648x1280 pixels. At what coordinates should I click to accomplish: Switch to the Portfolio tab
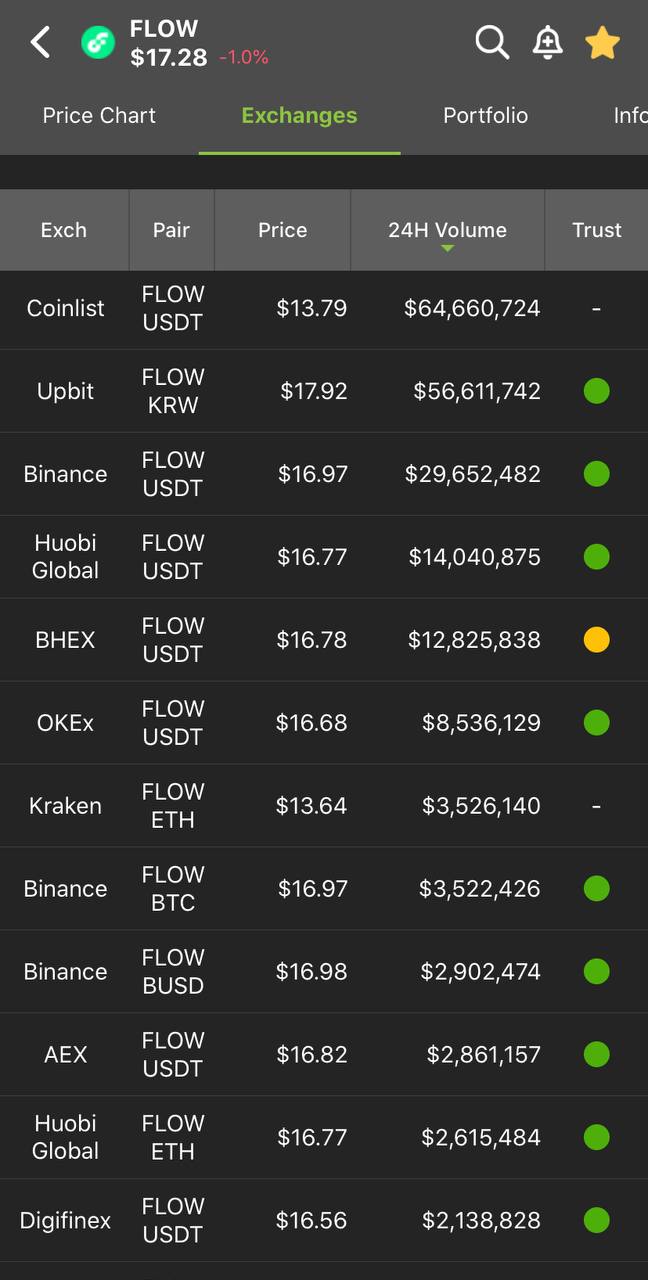coord(485,116)
